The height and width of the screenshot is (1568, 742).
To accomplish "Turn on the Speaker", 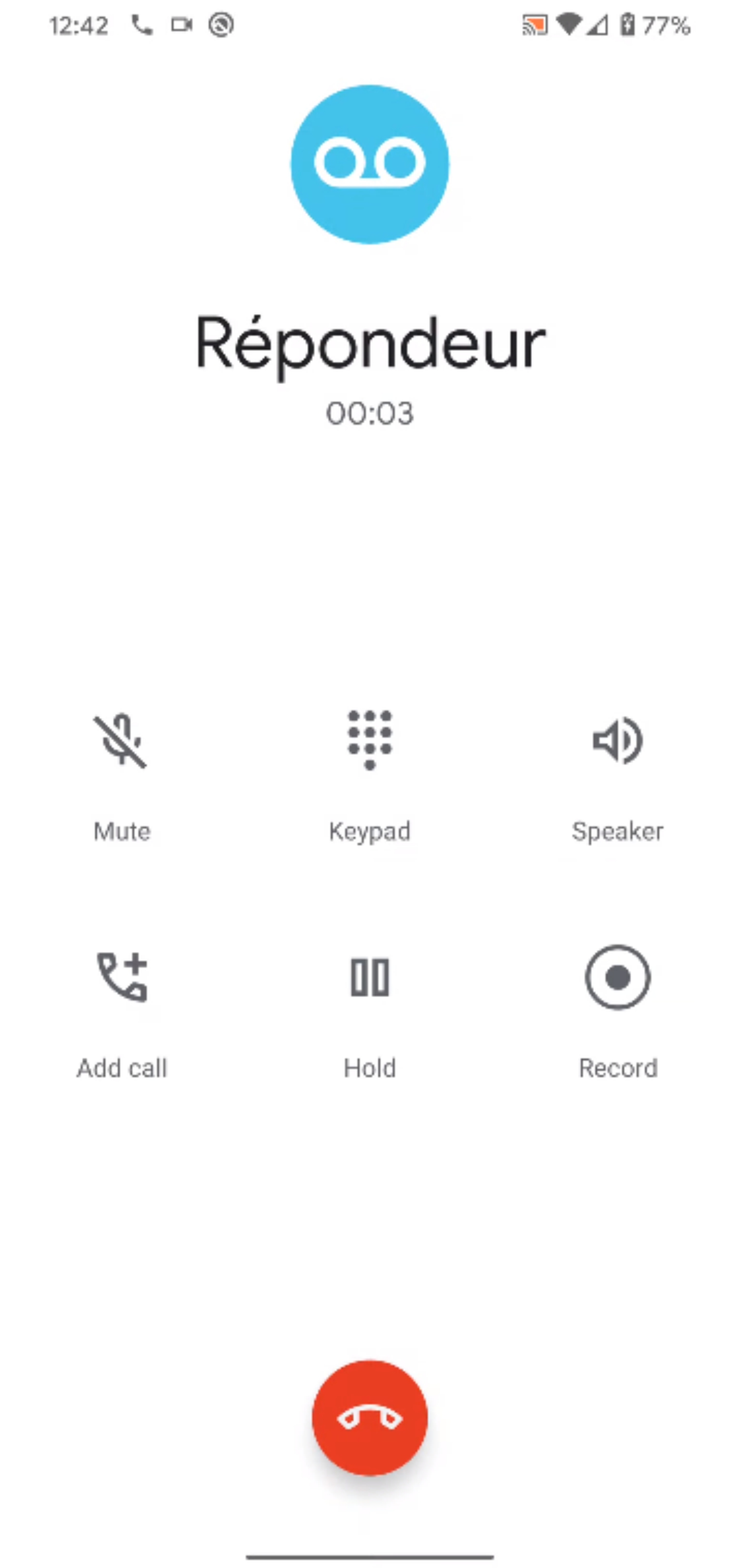I will coord(617,741).
